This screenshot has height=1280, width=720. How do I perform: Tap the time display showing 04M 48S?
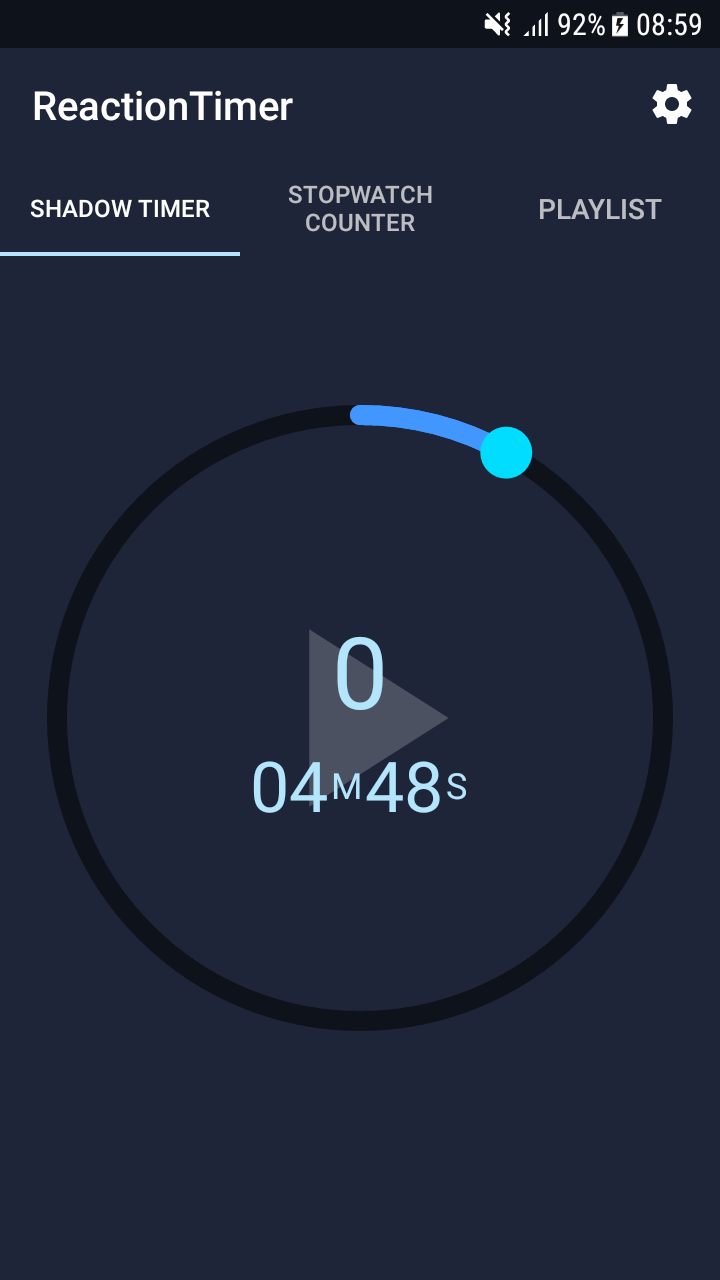point(358,785)
